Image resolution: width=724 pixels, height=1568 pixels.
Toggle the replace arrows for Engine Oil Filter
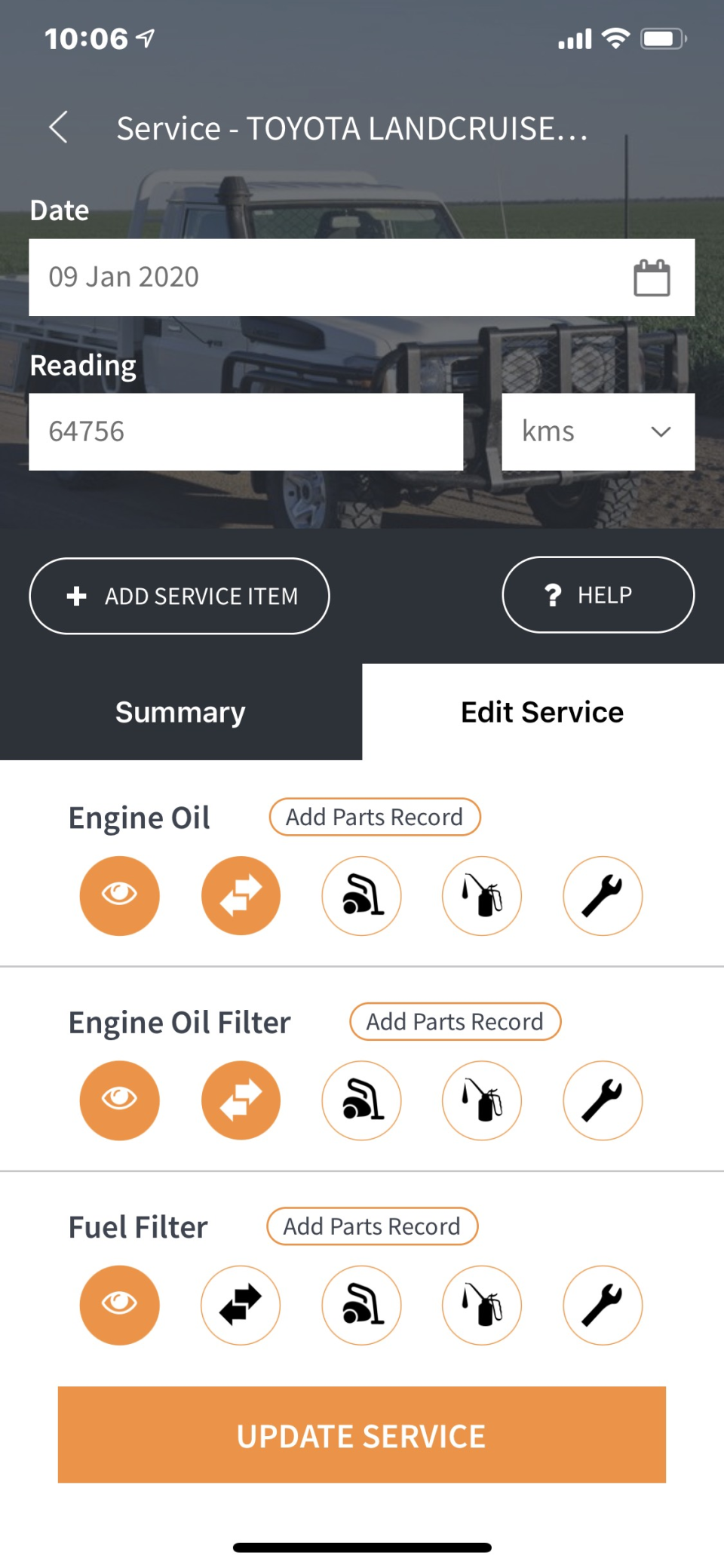(241, 1100)
